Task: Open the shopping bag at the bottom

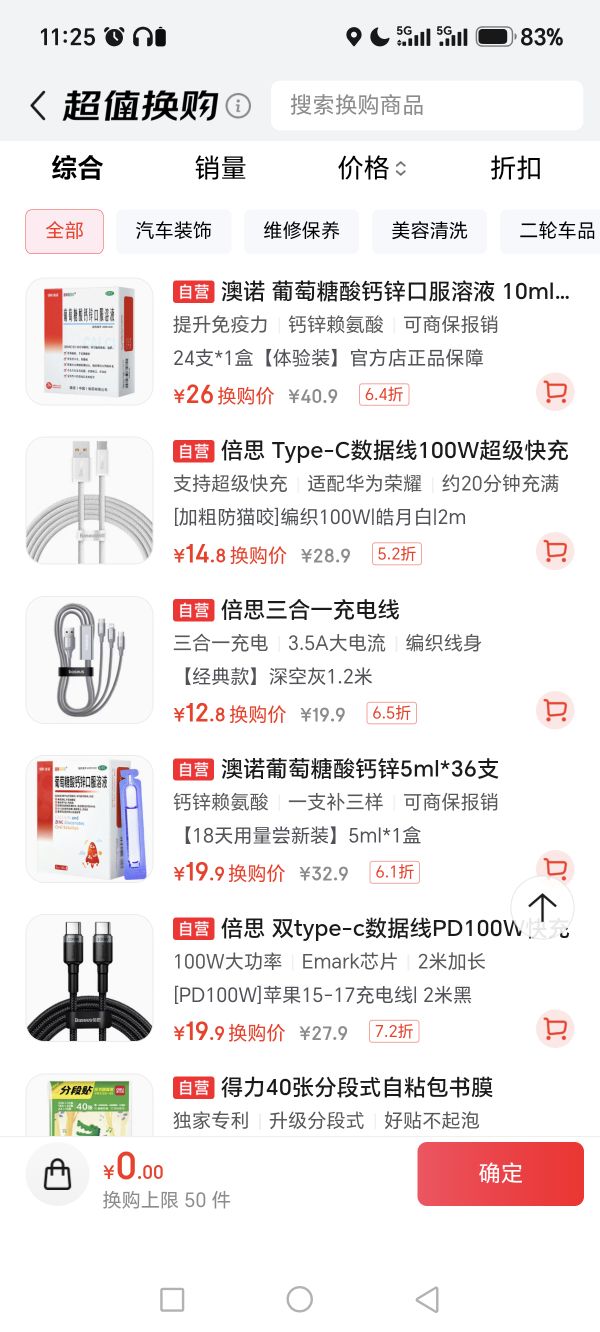Action: (x=58, y=1174)
